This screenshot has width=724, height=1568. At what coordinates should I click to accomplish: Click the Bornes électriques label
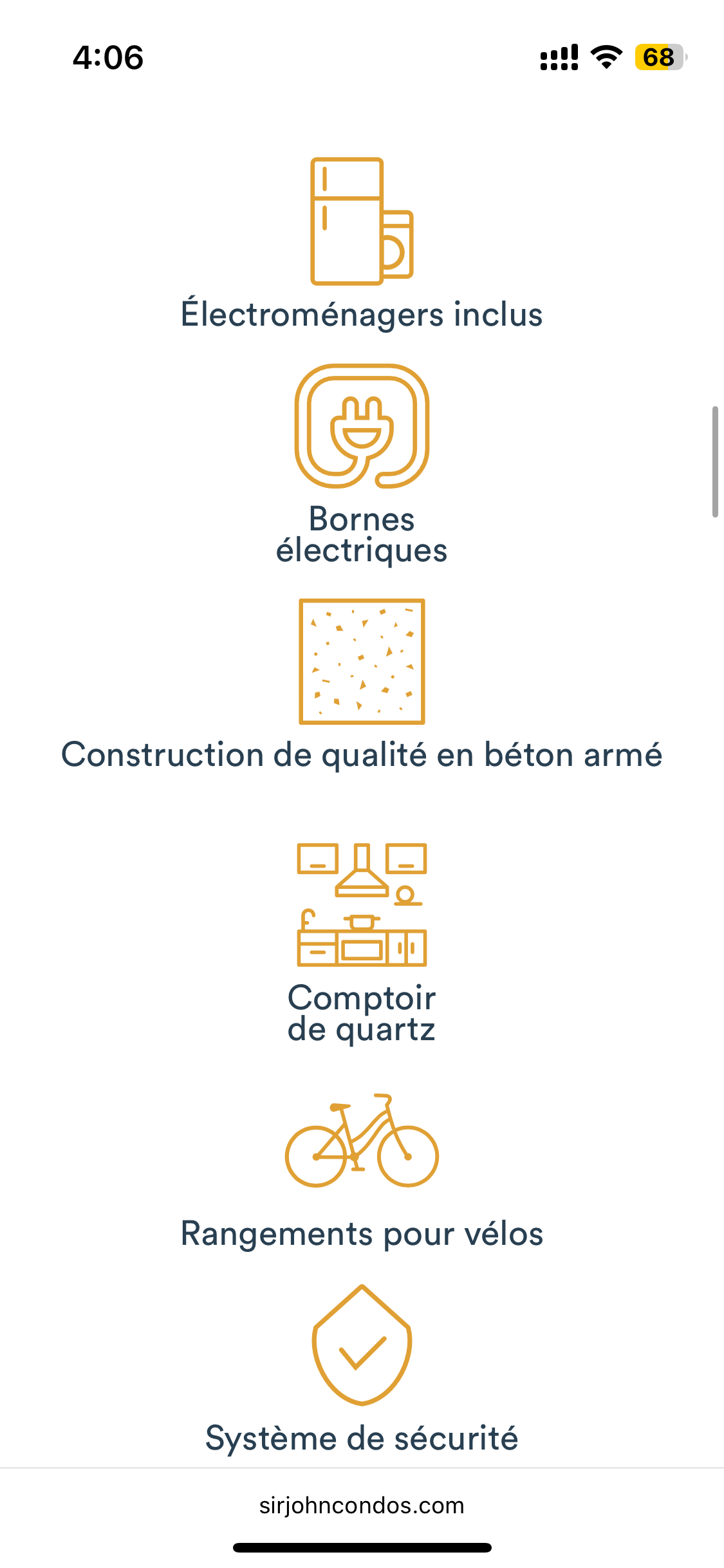(x=362, y=534)
